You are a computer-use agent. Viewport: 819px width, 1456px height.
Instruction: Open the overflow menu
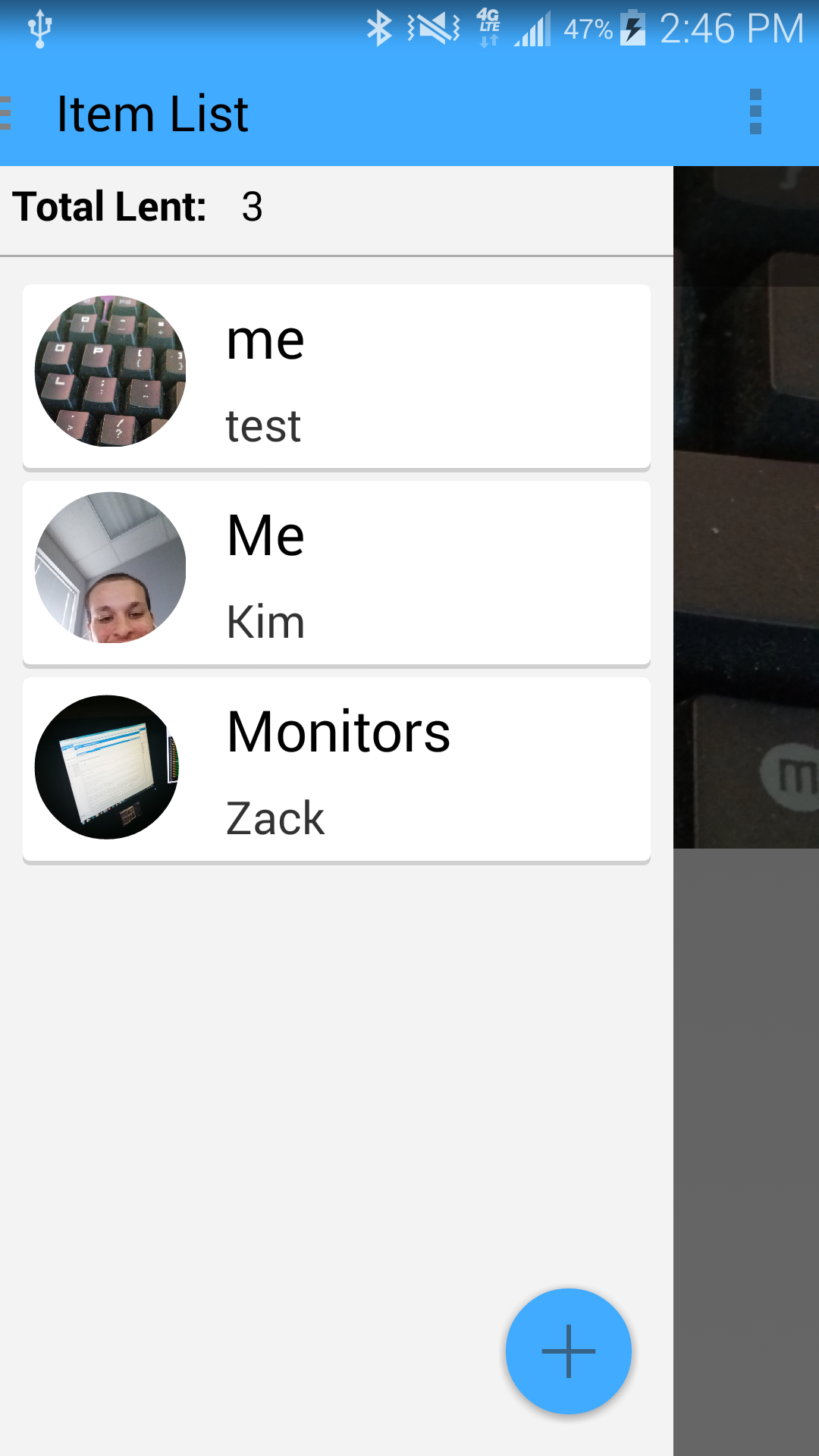(755, 112)
